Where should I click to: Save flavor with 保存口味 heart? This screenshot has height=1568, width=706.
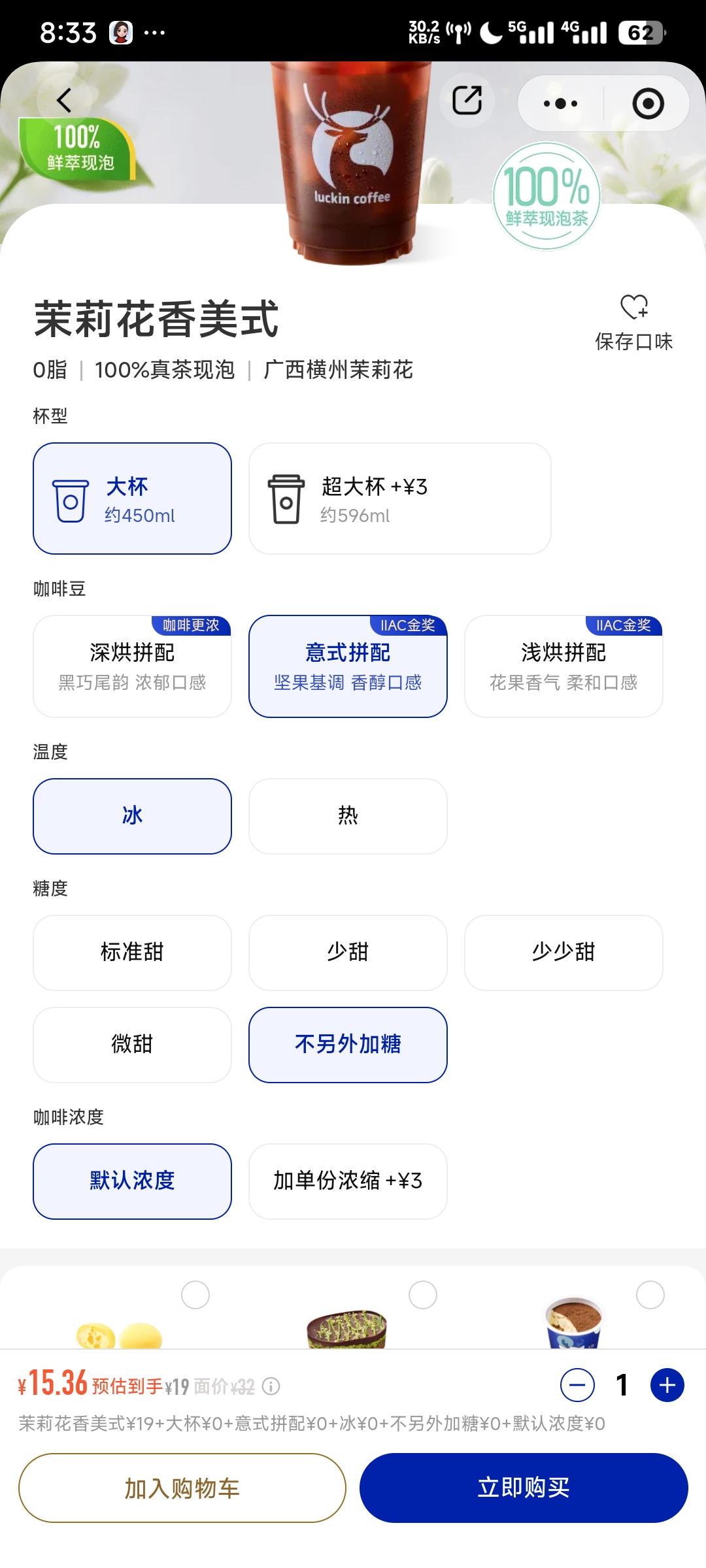pyautogui.click(x=633, y=322)
